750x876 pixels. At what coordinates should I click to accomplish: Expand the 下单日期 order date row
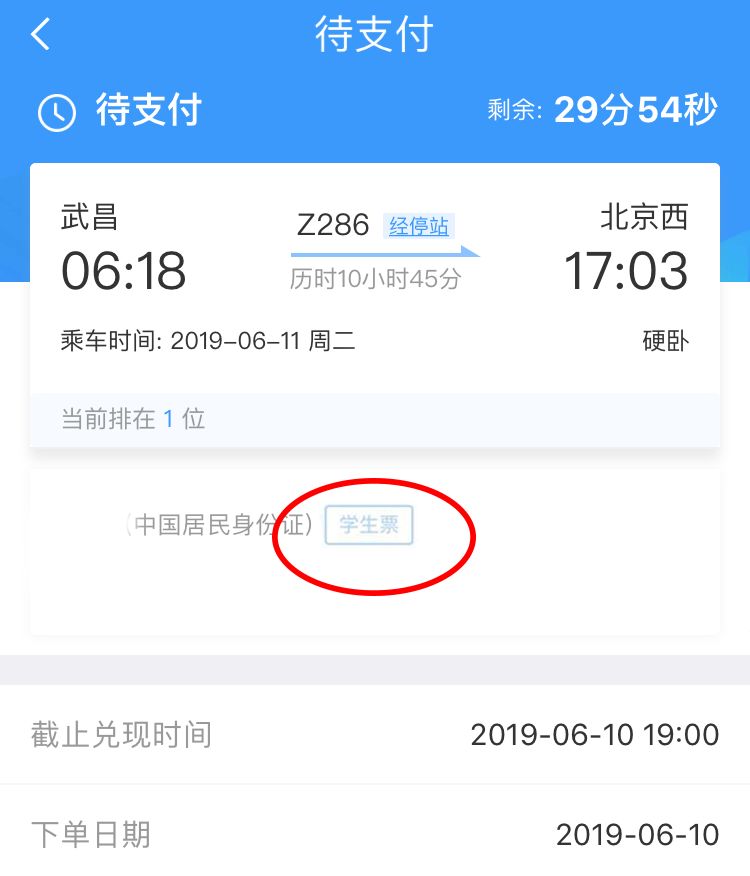click(x=375, y=833)
